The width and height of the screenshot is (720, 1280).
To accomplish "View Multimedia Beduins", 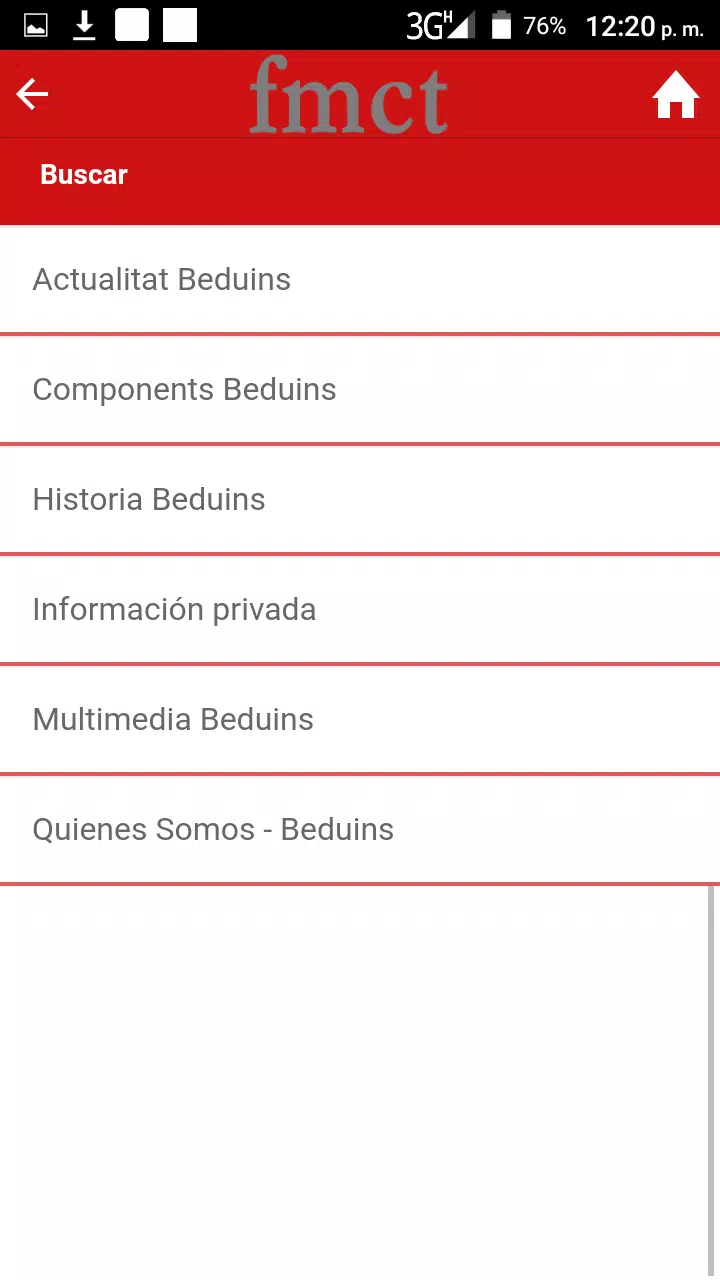I will tap(360, 720).
